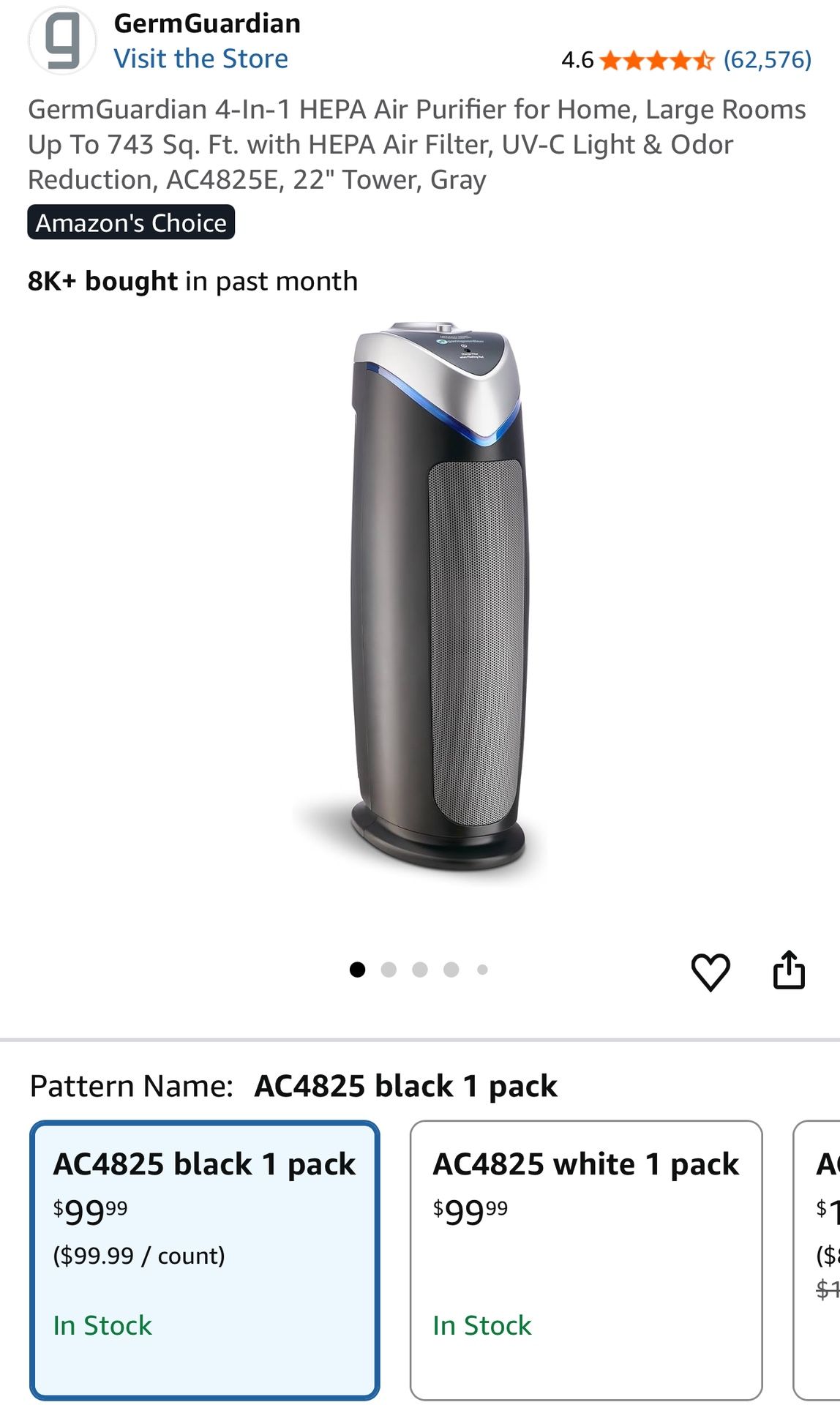Jump to second image indicator dot
840x1405 pixels.
pyautogui.click(x=389, y=970)
